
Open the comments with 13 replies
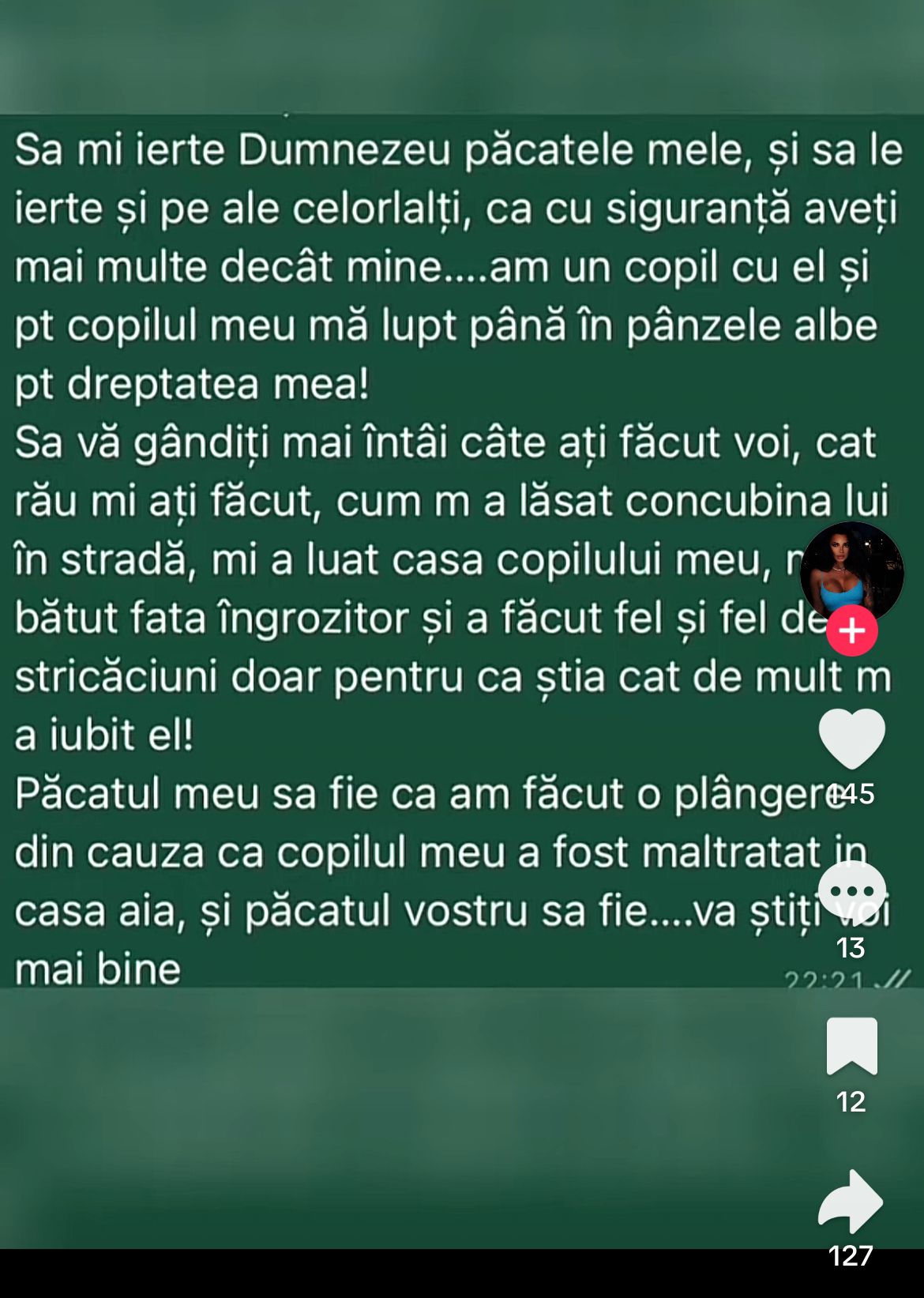pyautogui.click(x=851, y=892)
